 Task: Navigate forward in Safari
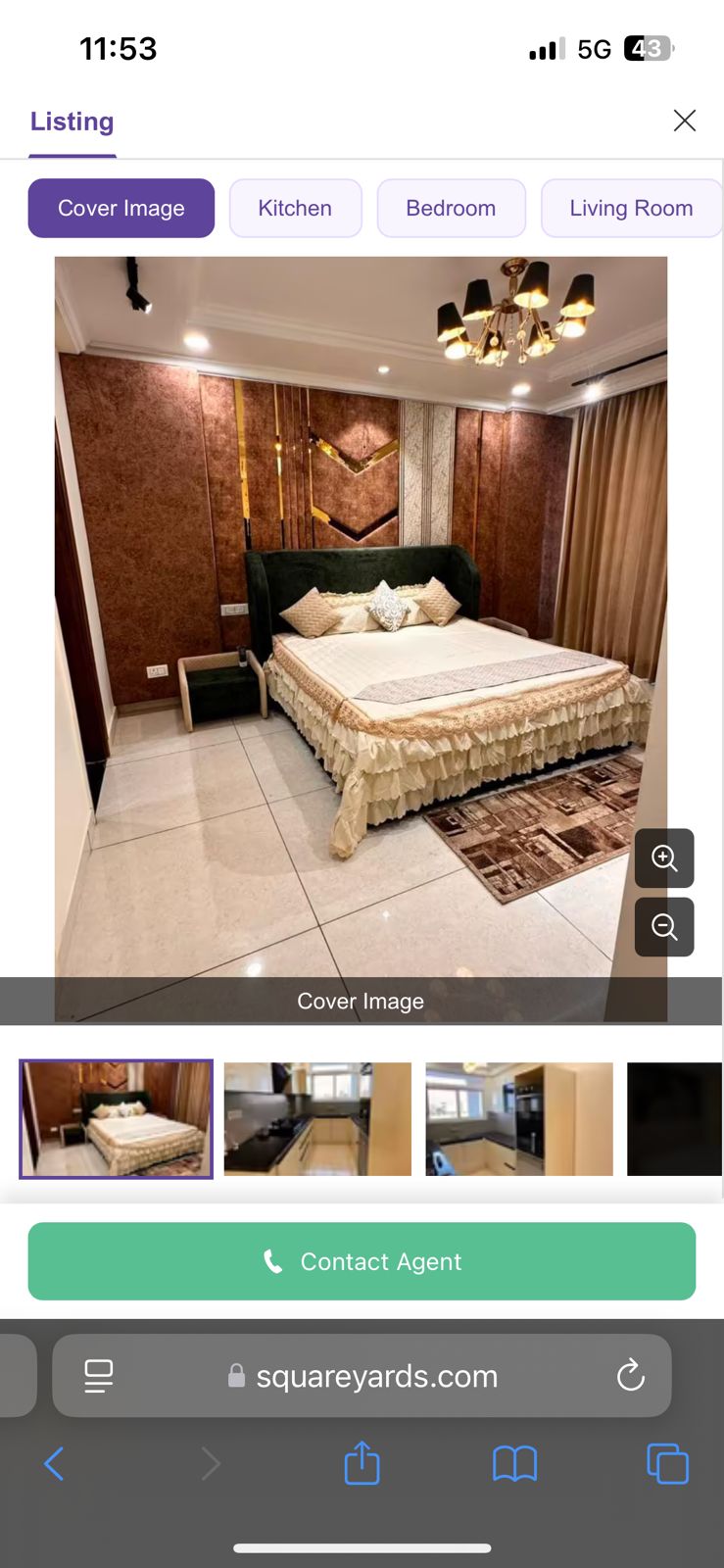click(212, 1463)
